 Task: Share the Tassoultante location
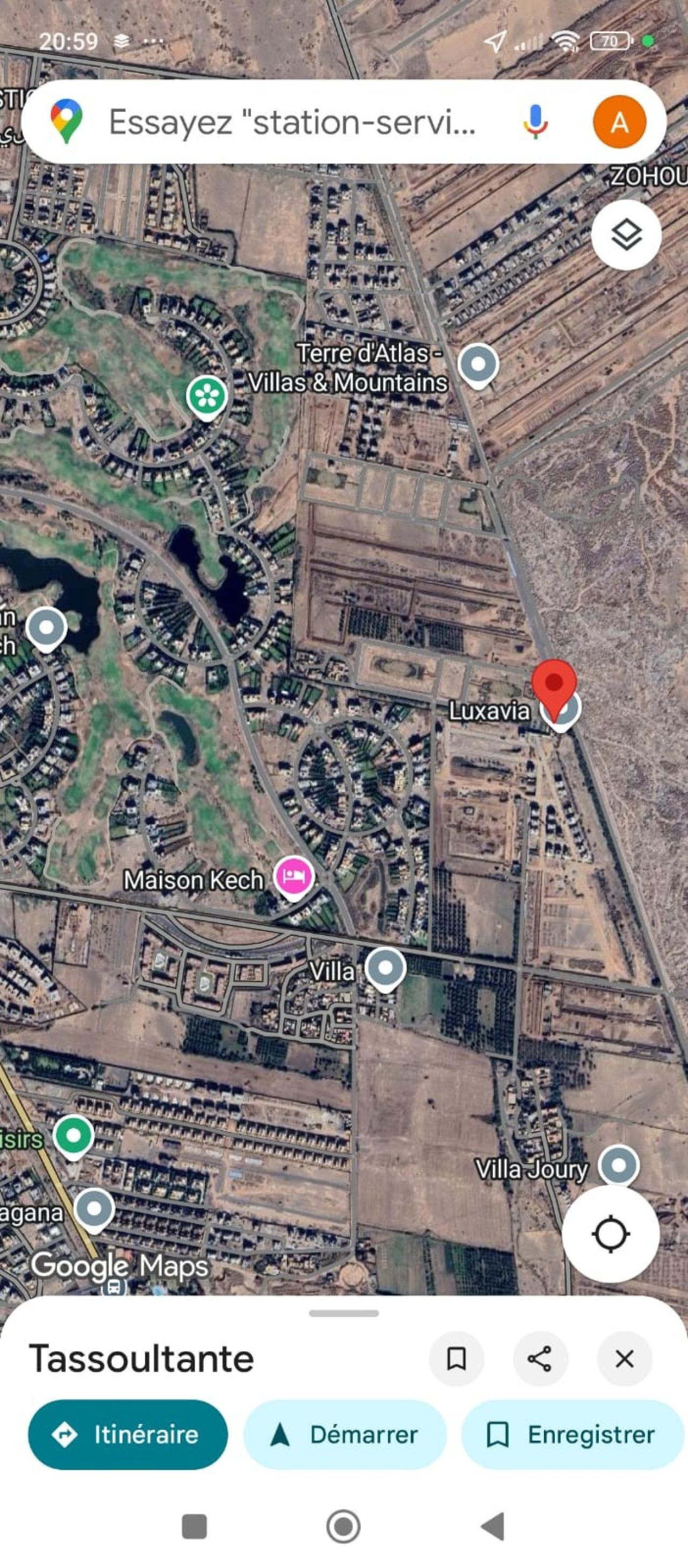tap(540, 1358)
